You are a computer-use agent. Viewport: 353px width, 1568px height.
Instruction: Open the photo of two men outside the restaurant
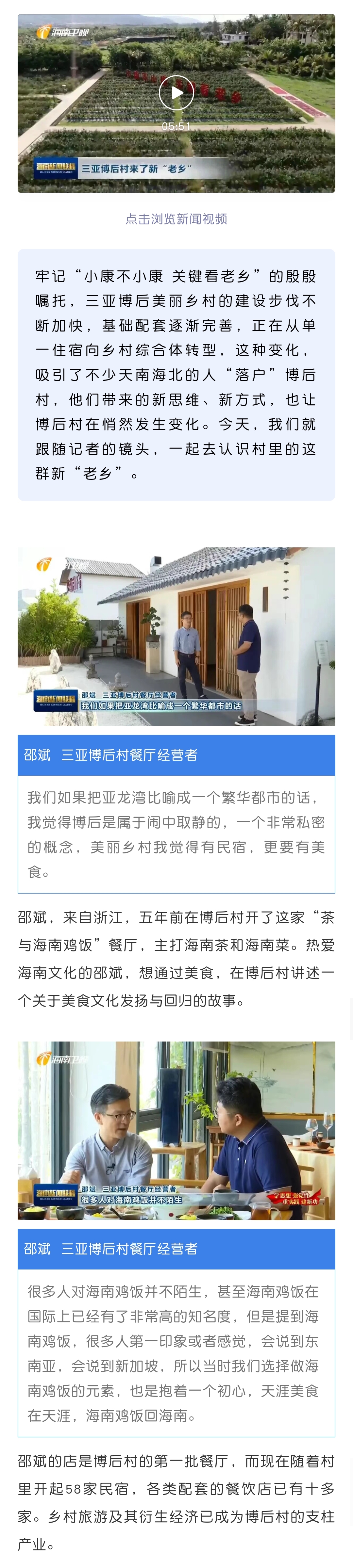(x=176, y=636)
